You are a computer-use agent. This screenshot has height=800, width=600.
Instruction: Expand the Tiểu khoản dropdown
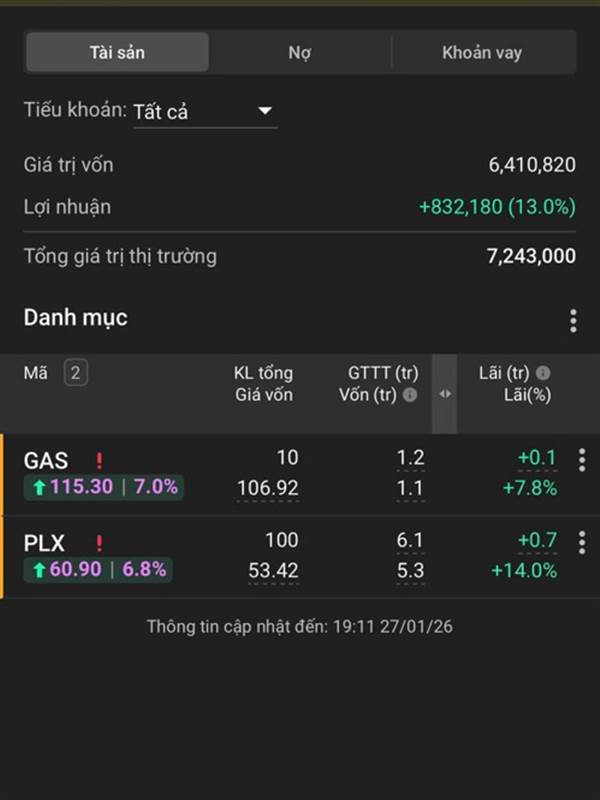coord(205,112)
